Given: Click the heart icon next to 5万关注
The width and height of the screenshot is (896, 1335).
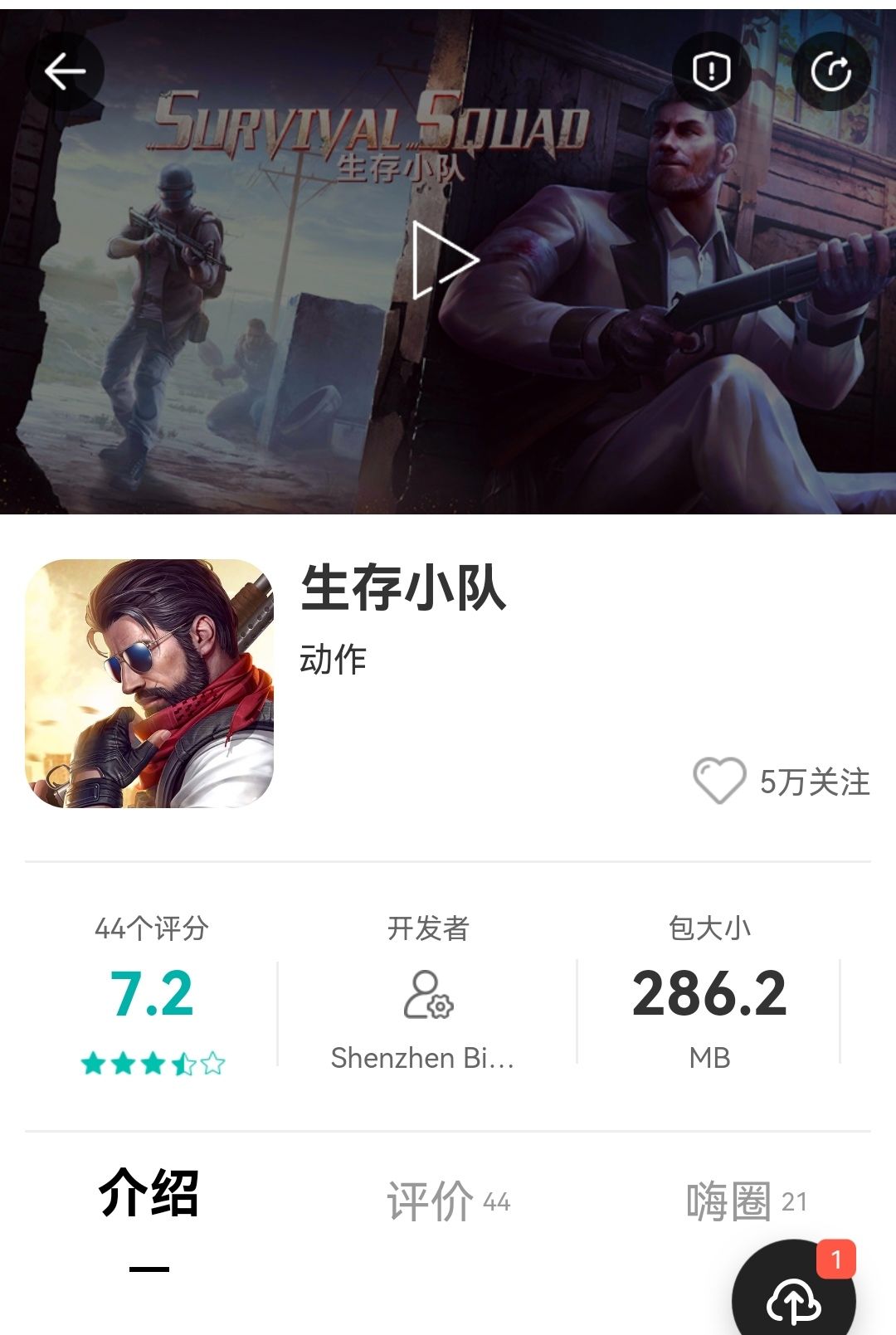Looking at the screenshot, I should coord(721,780).
